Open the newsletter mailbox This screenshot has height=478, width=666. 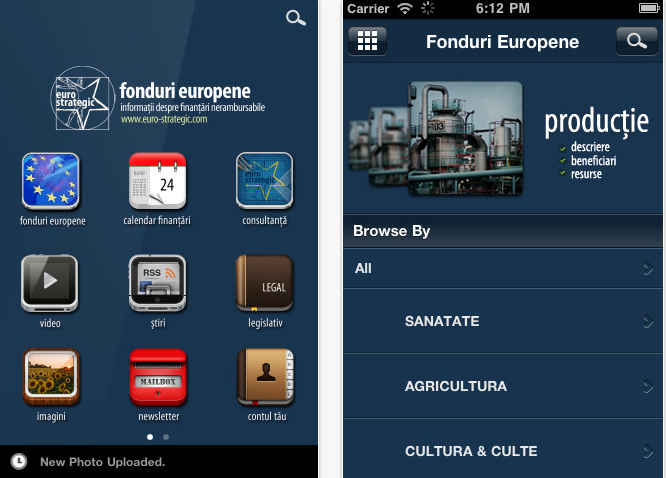coord(157,377)
